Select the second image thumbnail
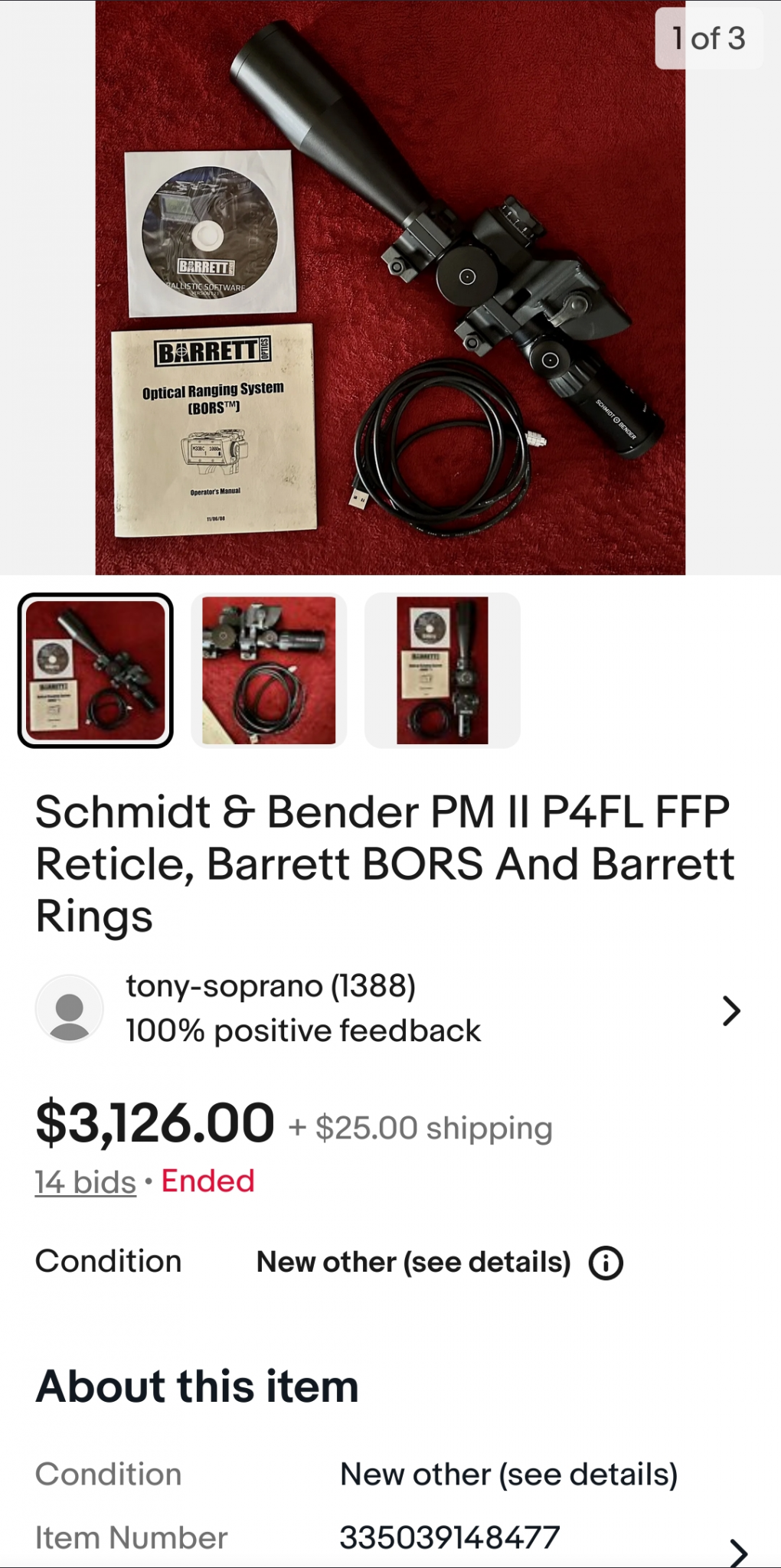The image size is (781, 1568). (269, 671)
